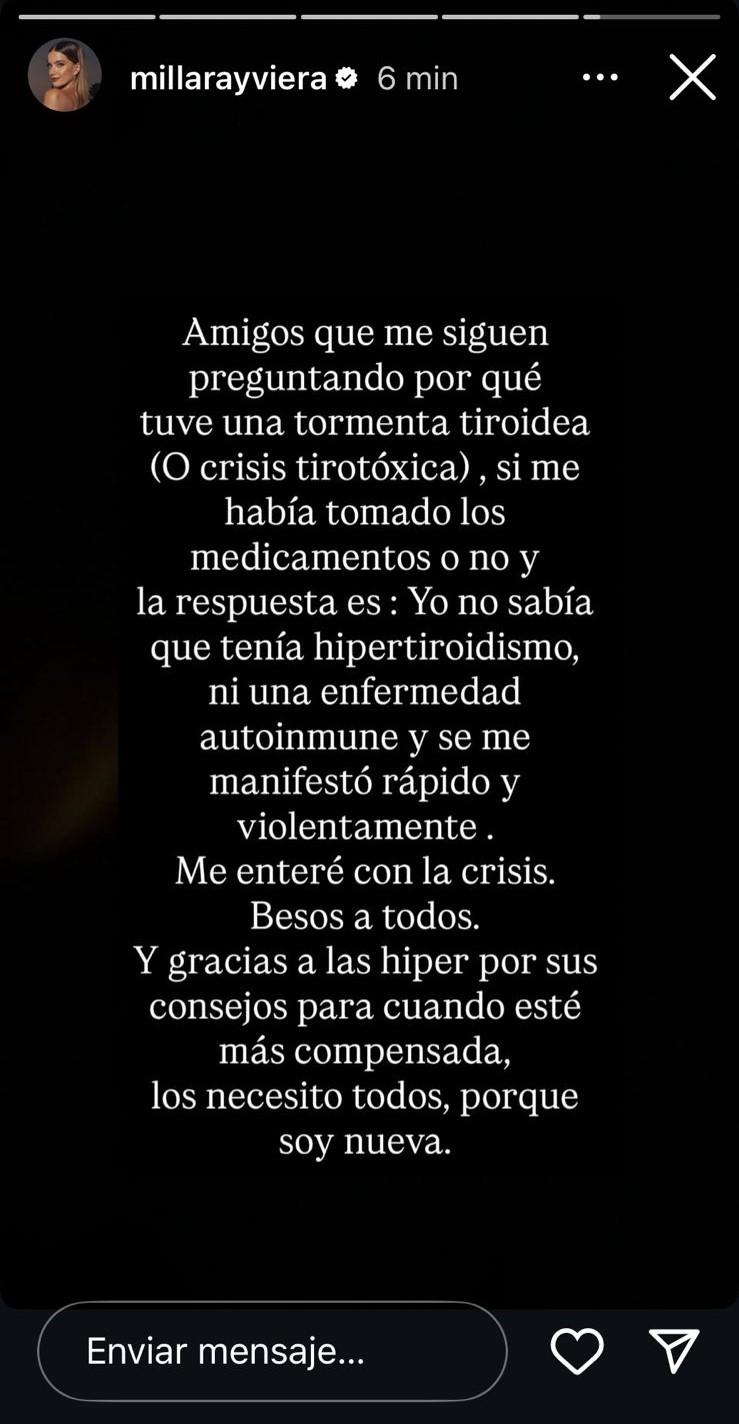Like the story with the heart icon

[x=576, y=1351]
